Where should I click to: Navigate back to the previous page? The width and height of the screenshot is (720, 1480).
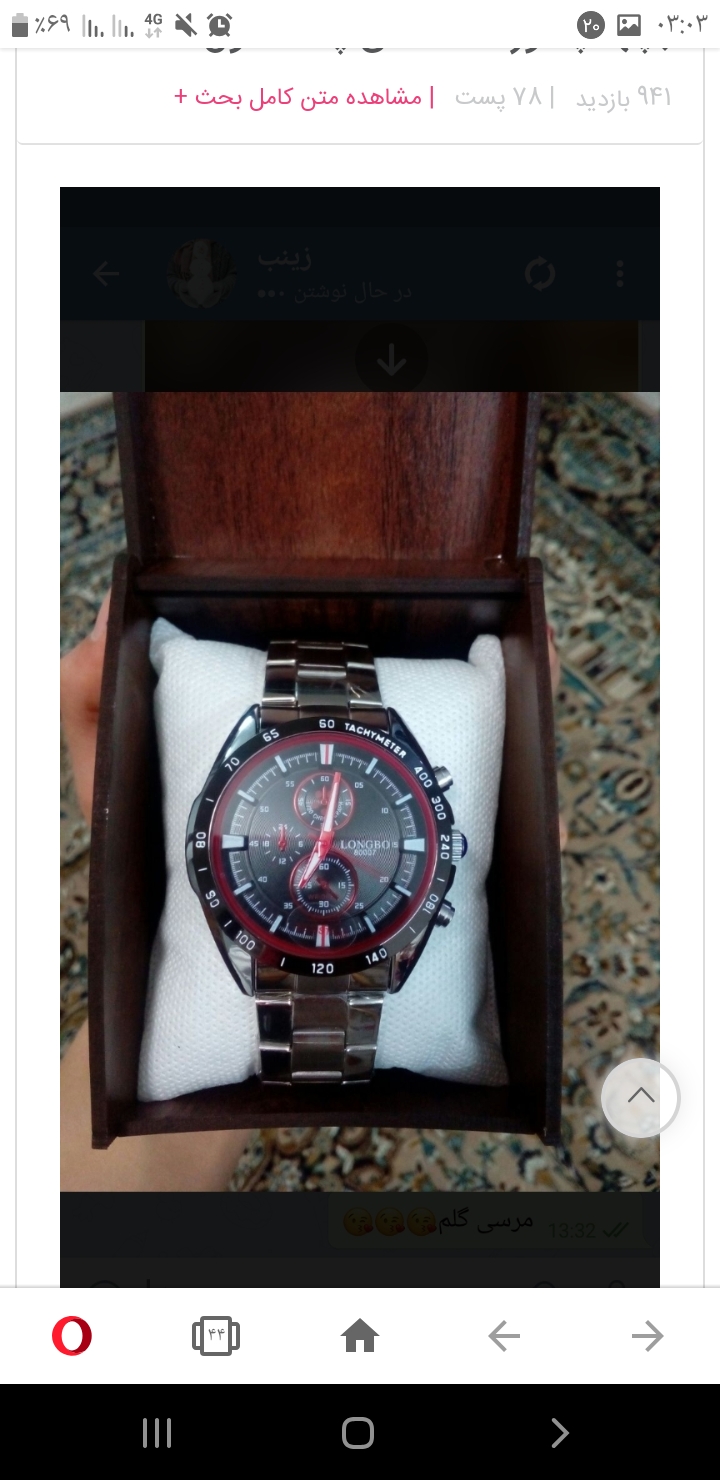[x=504, y=1336]
